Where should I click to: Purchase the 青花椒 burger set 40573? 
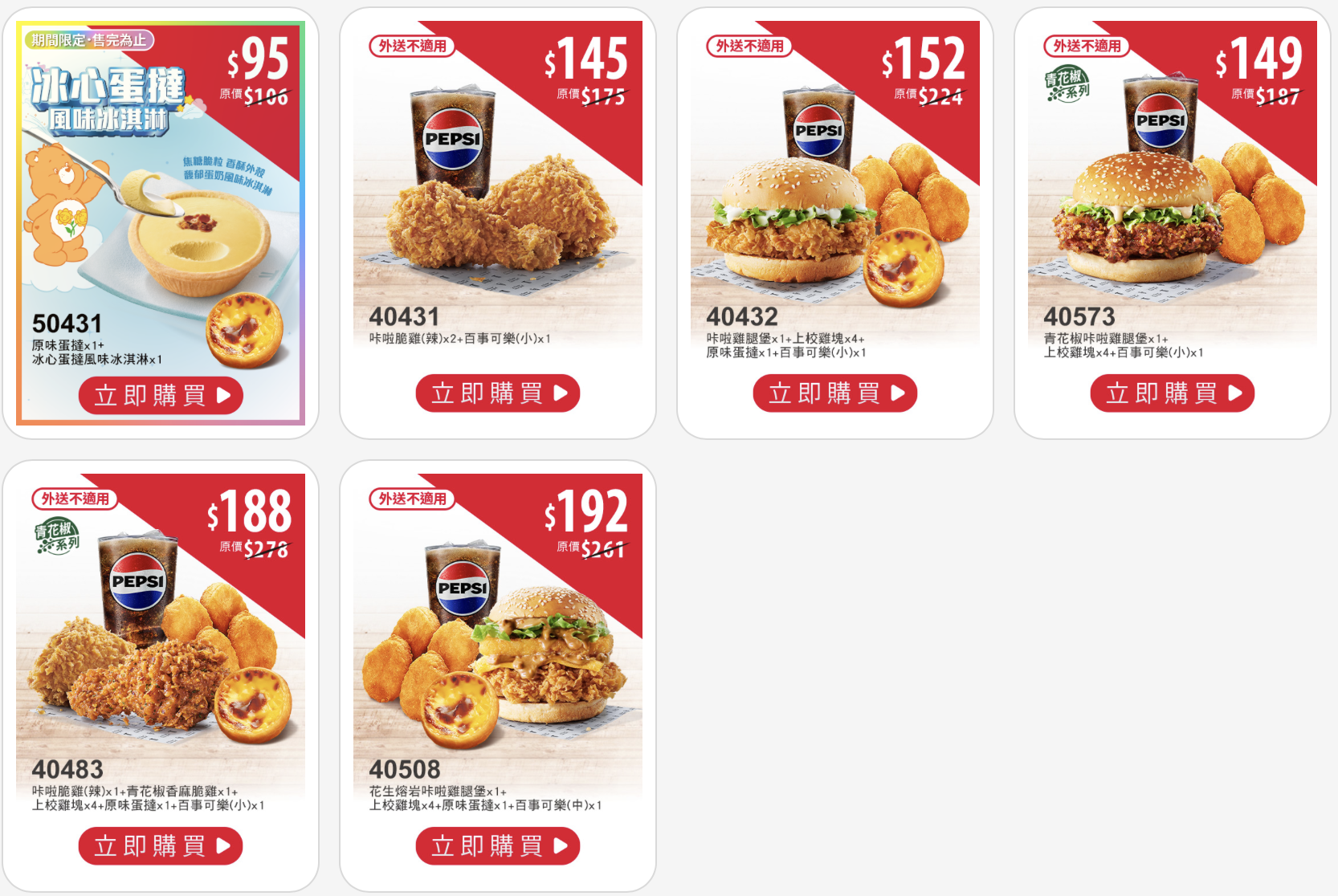1172,393
